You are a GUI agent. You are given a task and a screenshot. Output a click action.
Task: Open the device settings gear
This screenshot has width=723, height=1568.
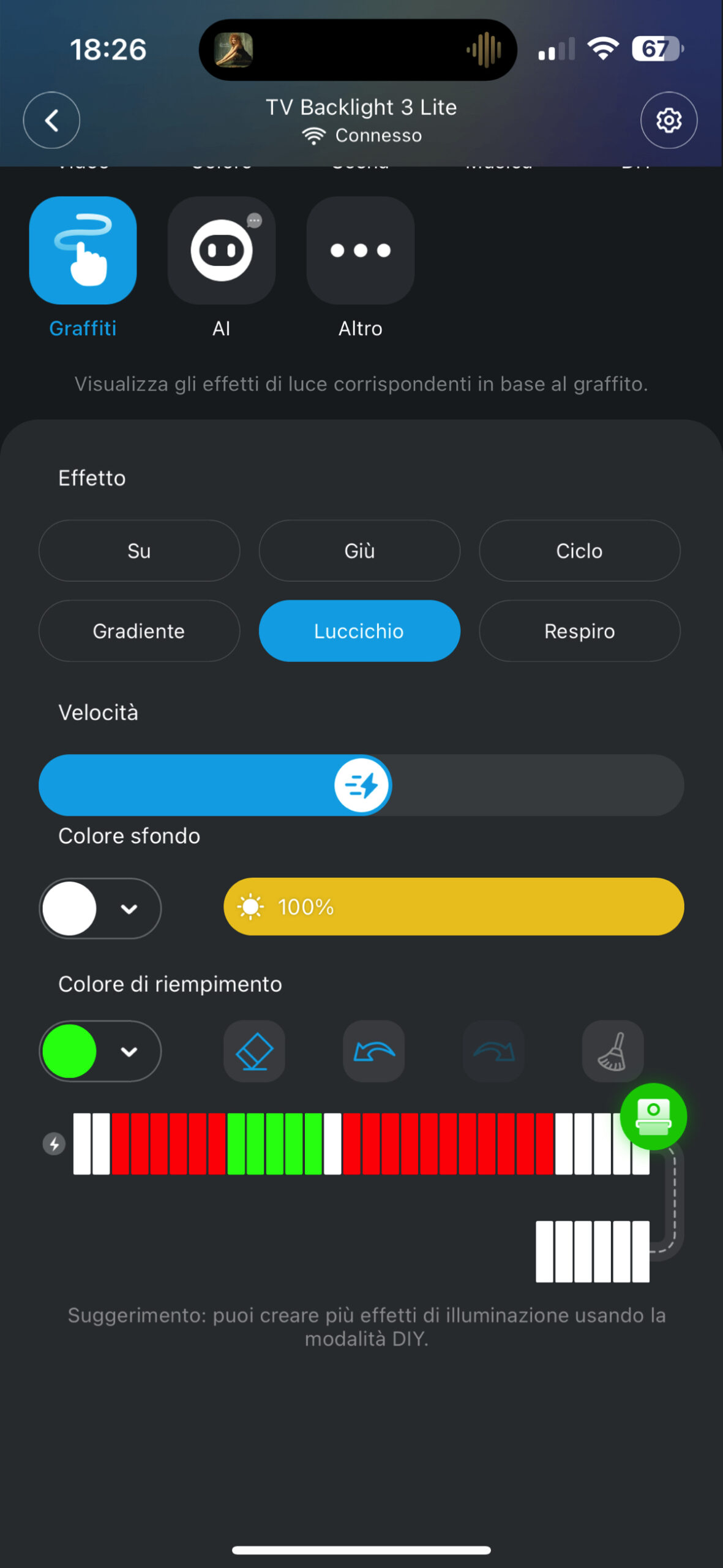pos(669,120)
